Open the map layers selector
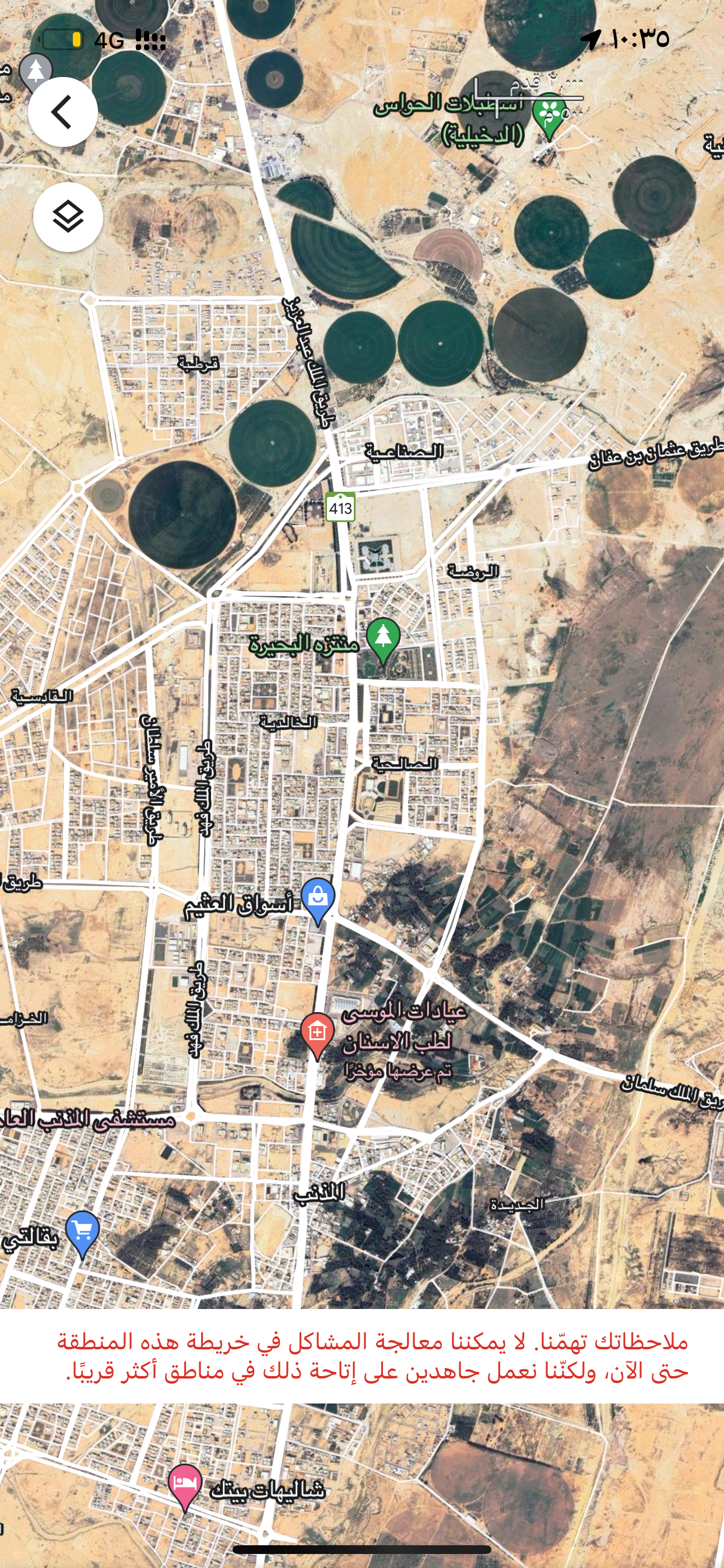 (x=68, y=216)
